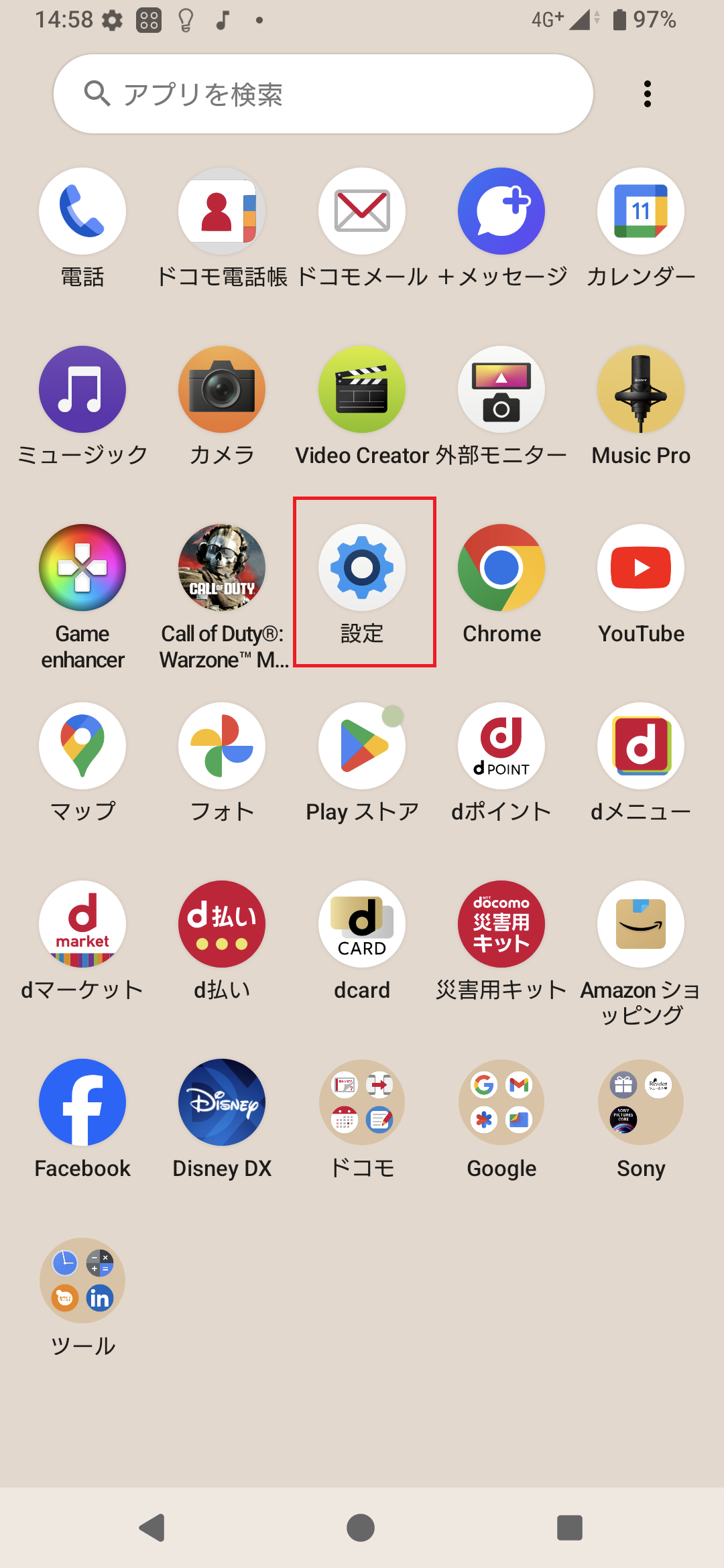Screen dimensions: 724x1568
Task: Open the Google apps folder
Action: point(501,1102)
